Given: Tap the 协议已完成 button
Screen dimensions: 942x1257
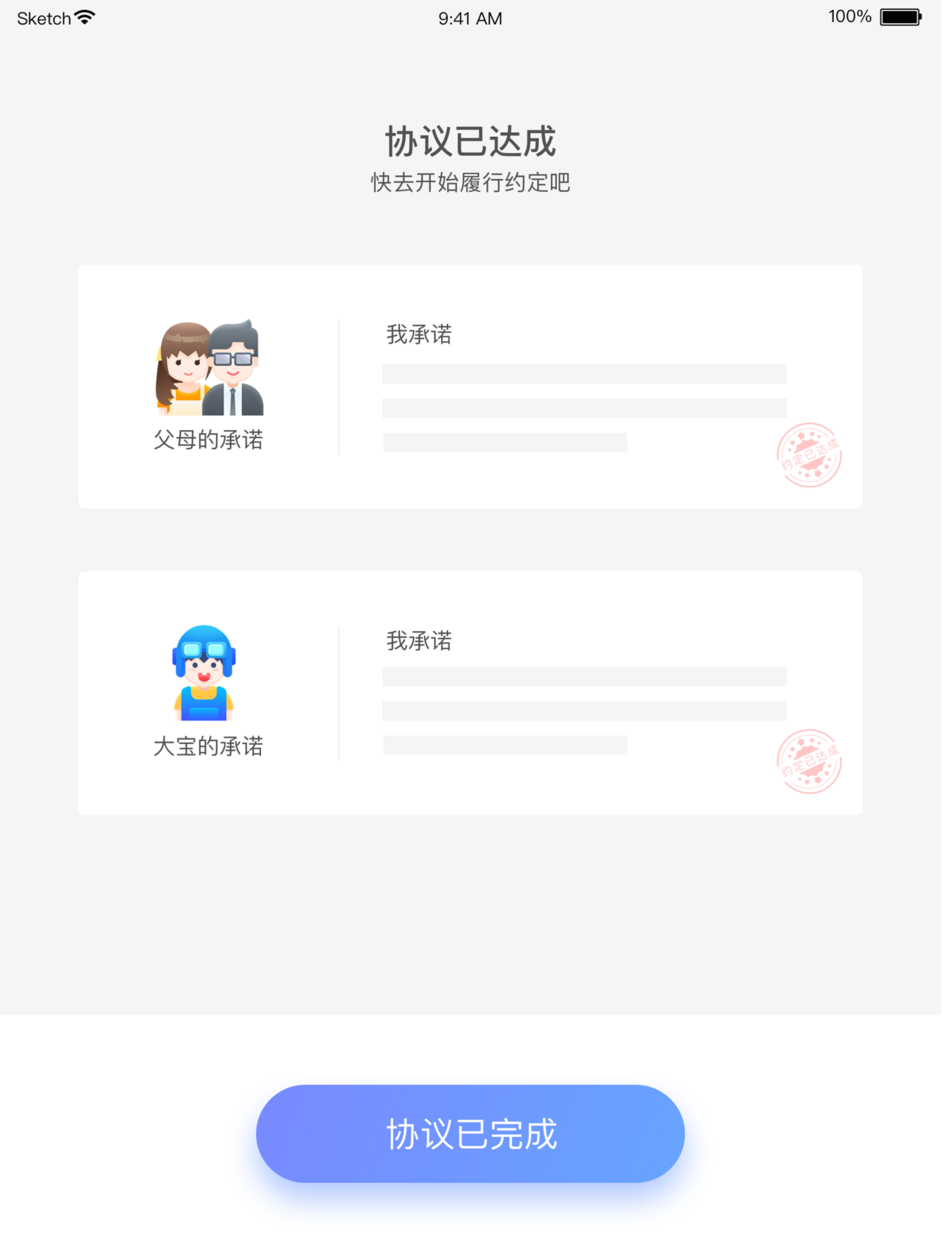Looking at the screenshot, I should click(470, 1133).
